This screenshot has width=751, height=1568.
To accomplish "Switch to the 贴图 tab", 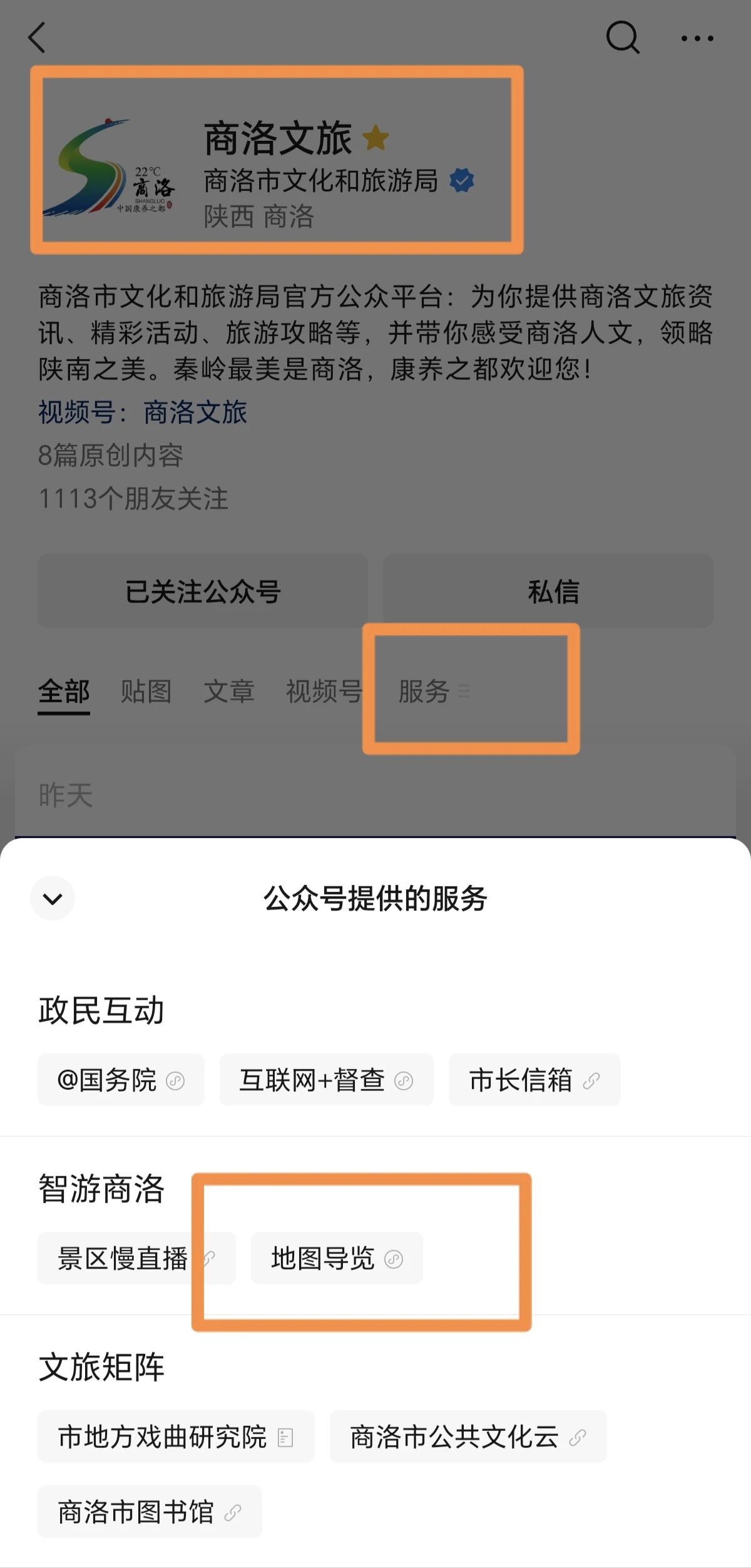I will [x=146, y=692].
